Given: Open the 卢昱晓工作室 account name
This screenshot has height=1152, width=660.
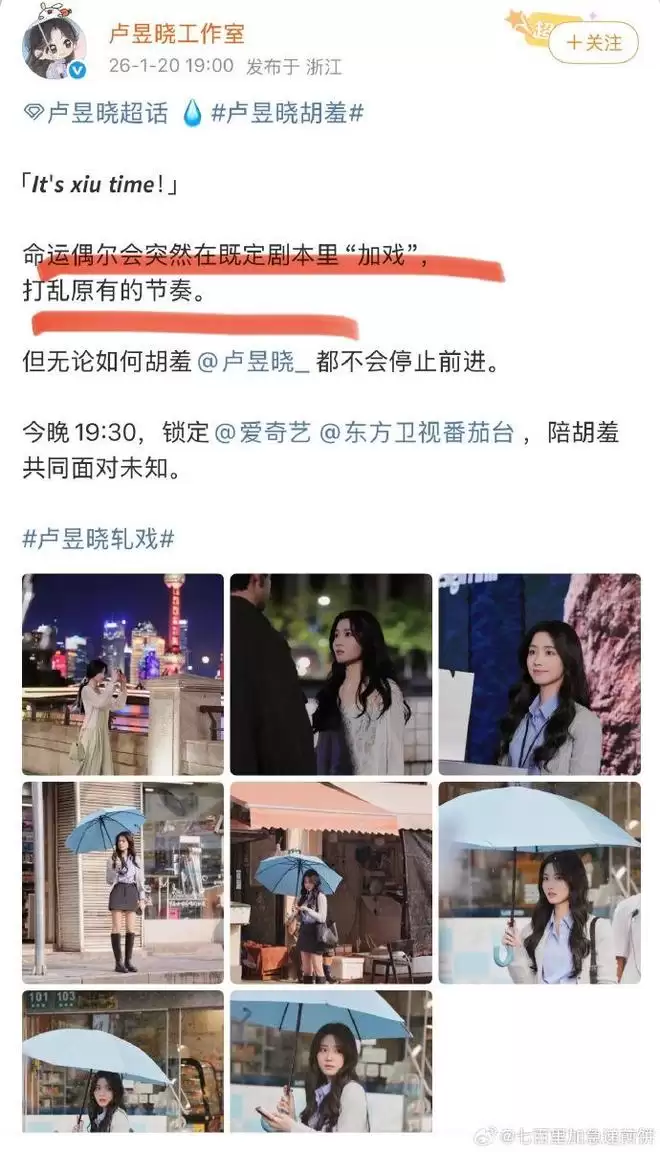Looking at the screenshot, I should point(176,32).
